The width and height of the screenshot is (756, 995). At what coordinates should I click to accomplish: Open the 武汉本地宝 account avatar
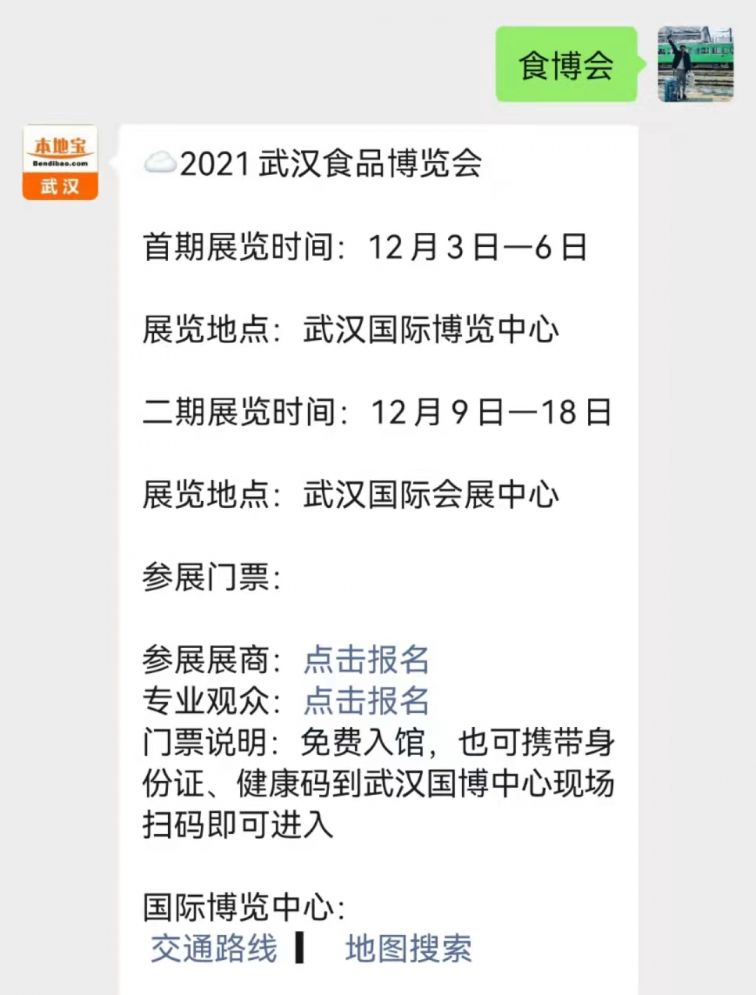tap(60, 162)
